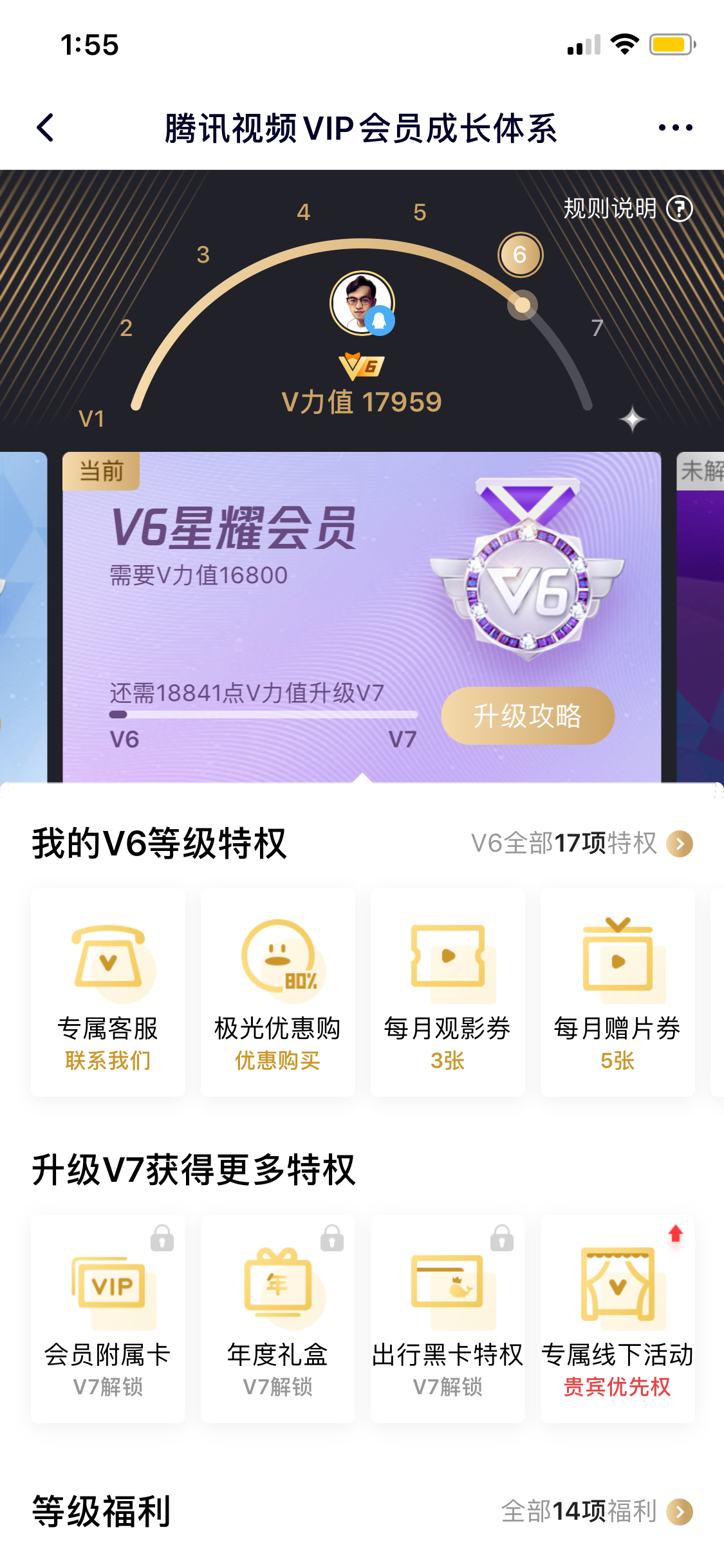View 全部14项福利 list
Screen dimensions: 724x1568
pos(597,1511)
